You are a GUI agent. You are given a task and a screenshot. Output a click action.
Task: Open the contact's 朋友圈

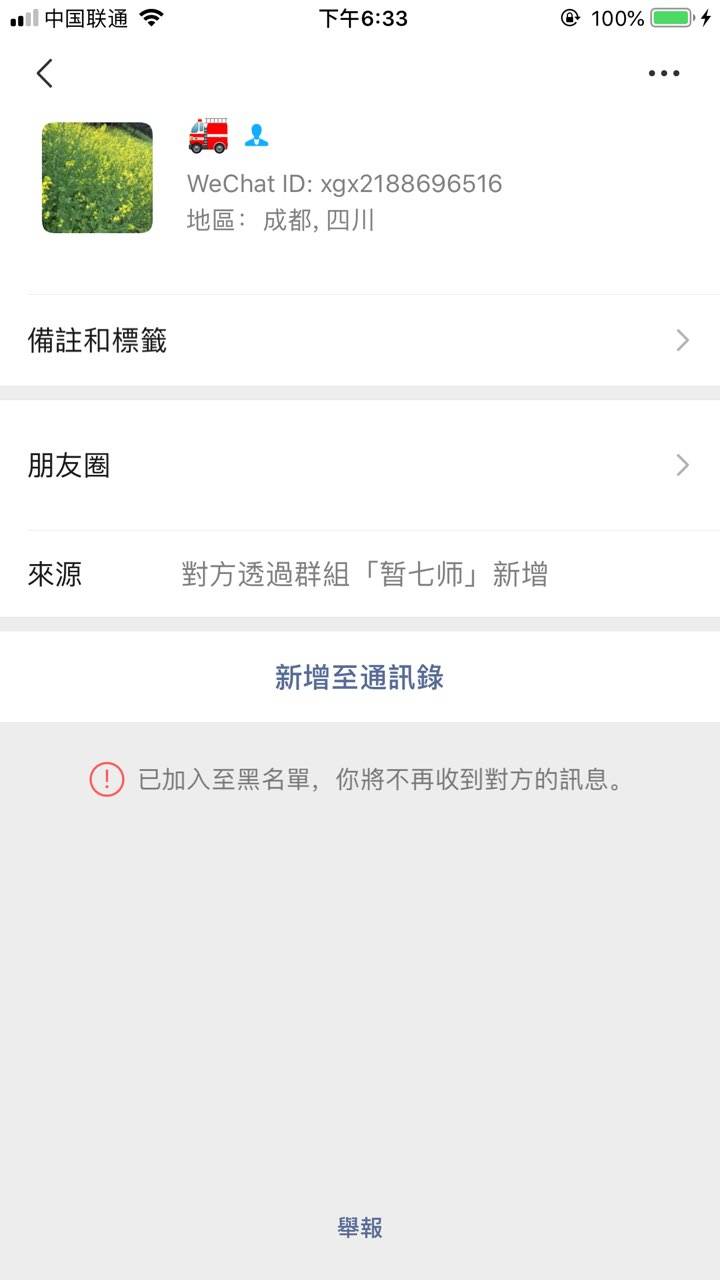pos(360,465)
